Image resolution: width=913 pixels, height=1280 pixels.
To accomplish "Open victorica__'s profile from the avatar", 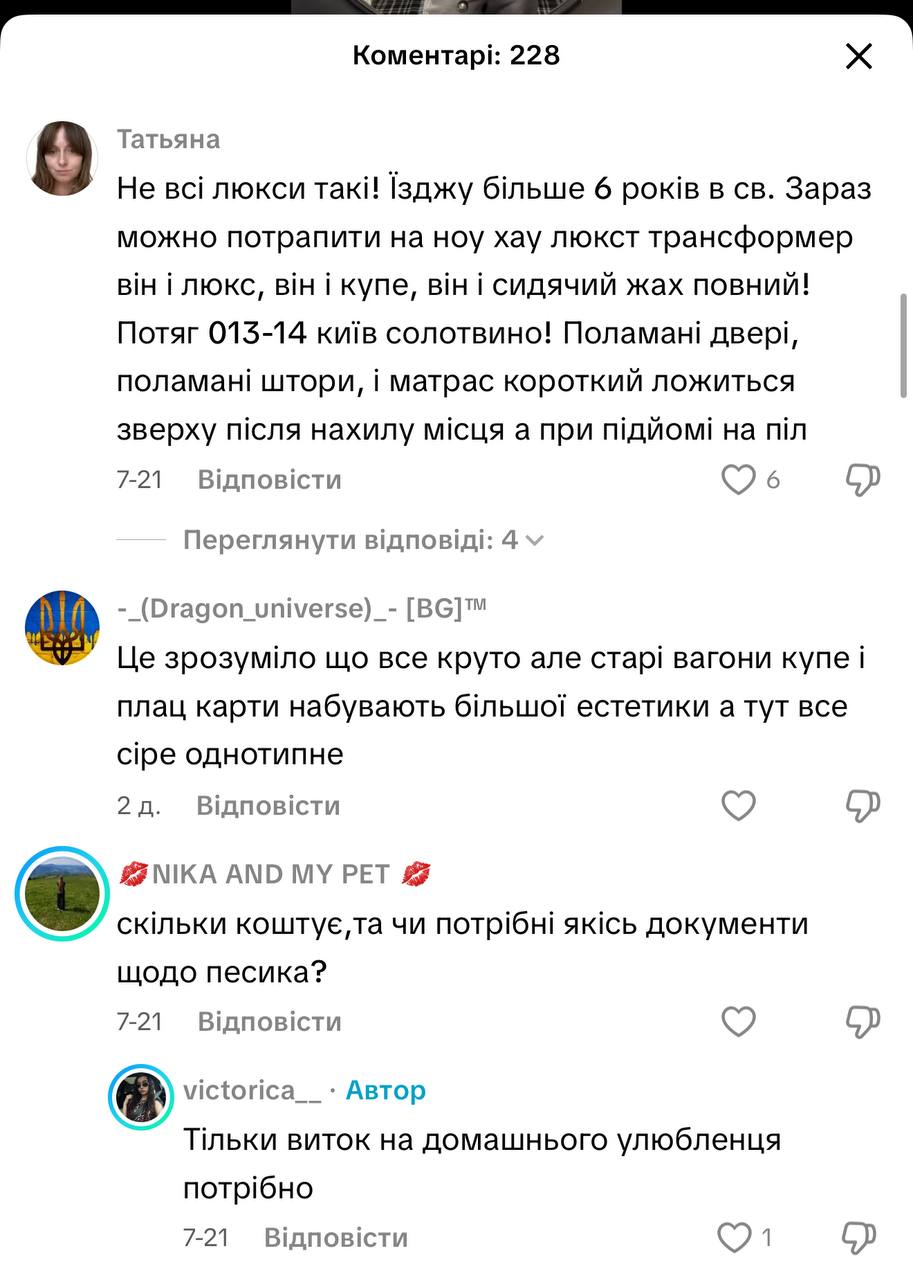I will click(x=141, y=1097).
